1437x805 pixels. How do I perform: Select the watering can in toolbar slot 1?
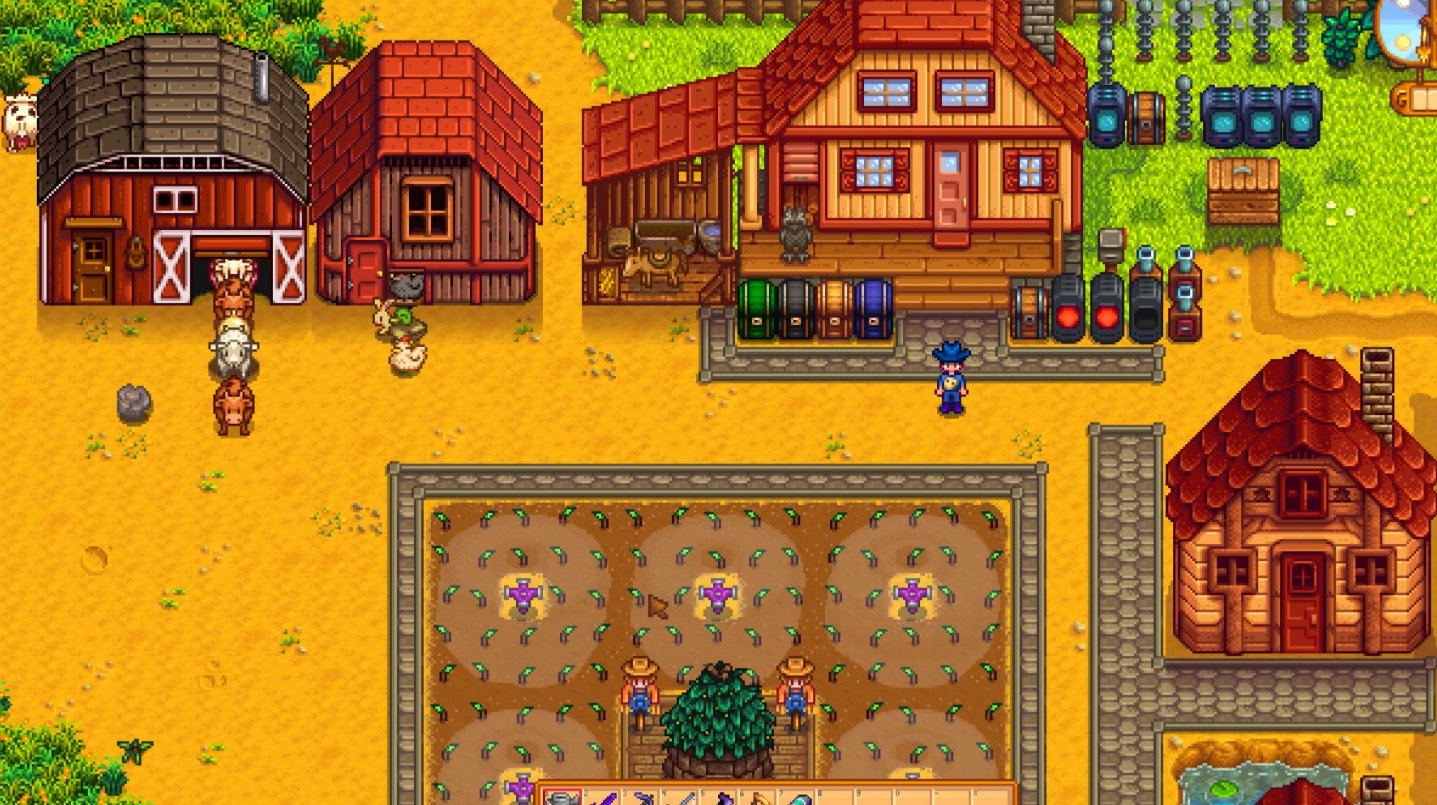pyautogui.click(x=562, y=797)
